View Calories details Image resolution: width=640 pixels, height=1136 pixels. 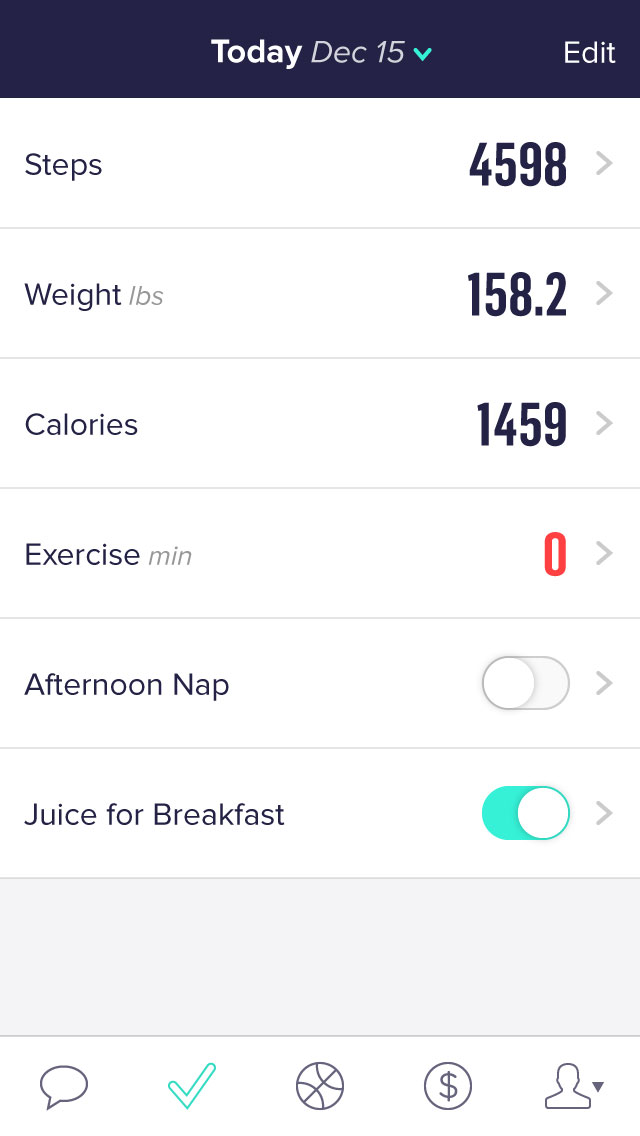[x=320, y=423]
